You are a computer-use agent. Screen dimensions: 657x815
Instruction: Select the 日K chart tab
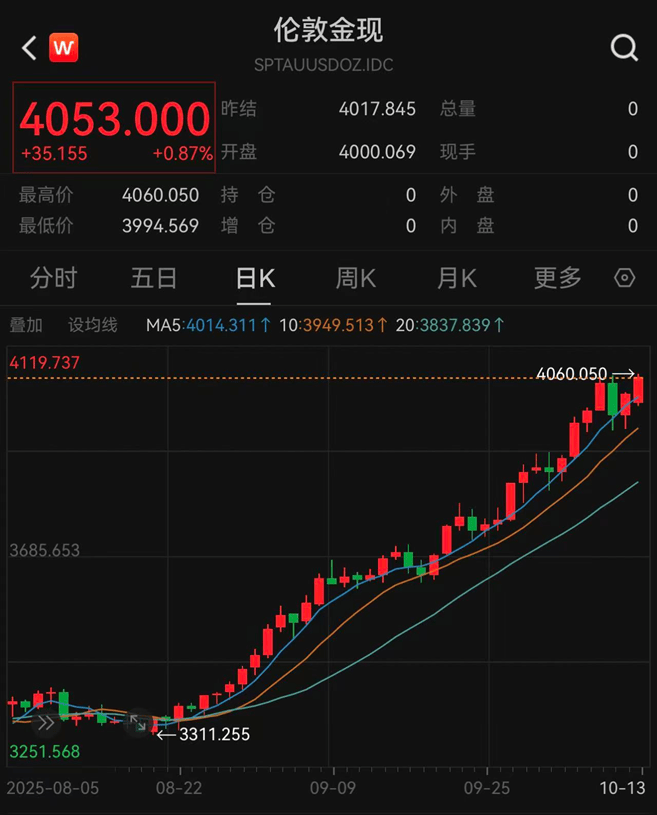click(255, 278)
